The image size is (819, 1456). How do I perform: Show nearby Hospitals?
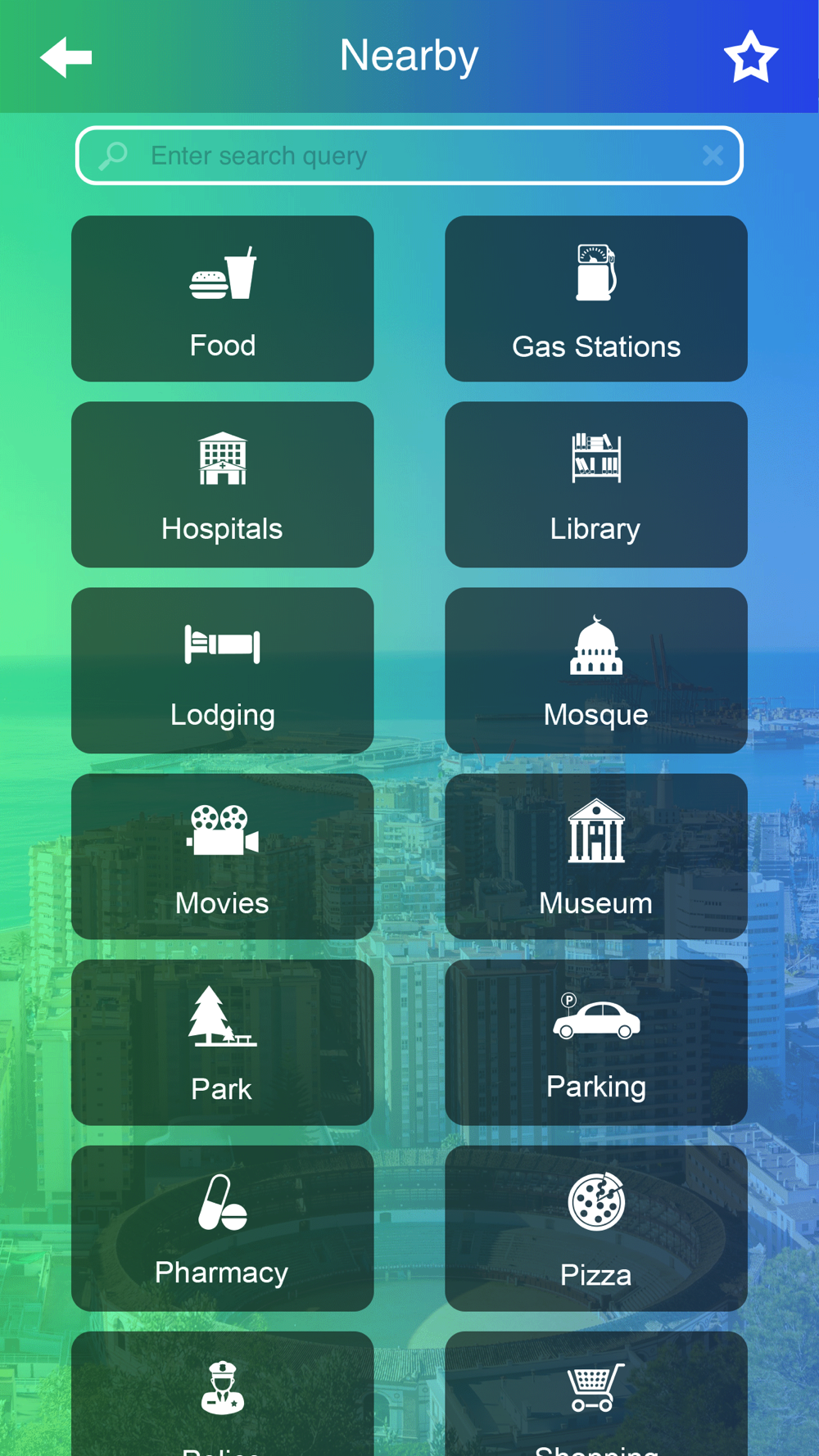[x=223, y=485]
